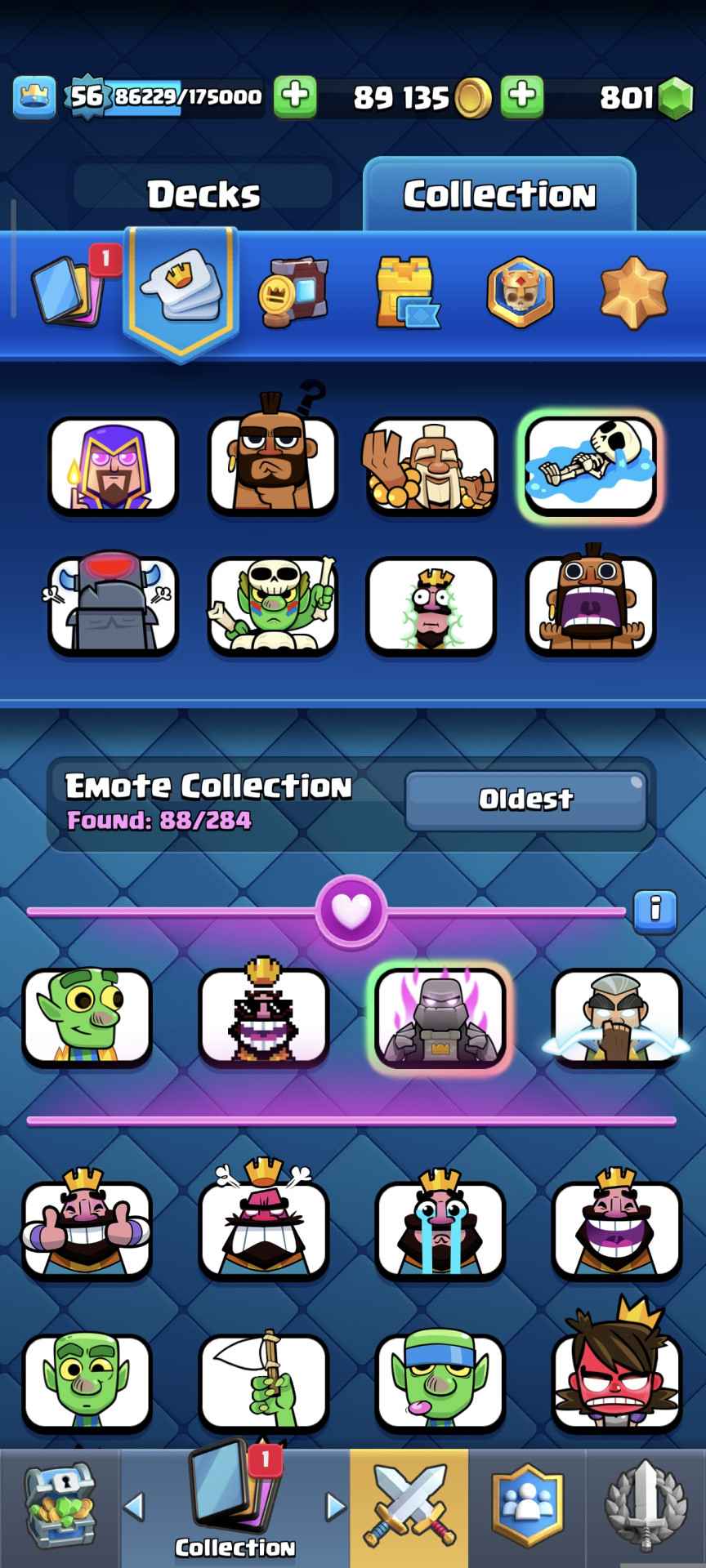Switch to the Decks tab
This screenshot has width=706, height=1568.
203,194
